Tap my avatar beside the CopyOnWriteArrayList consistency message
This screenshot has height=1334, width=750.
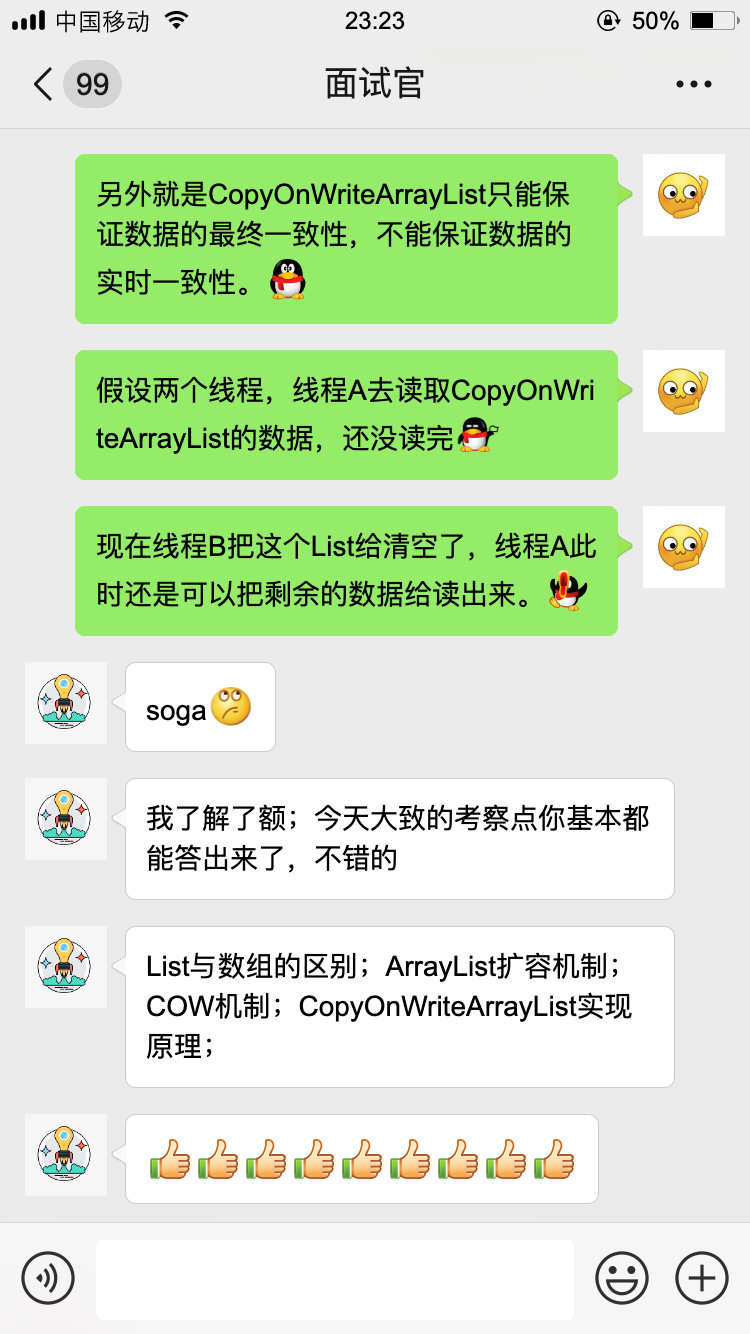click(683, 195)
